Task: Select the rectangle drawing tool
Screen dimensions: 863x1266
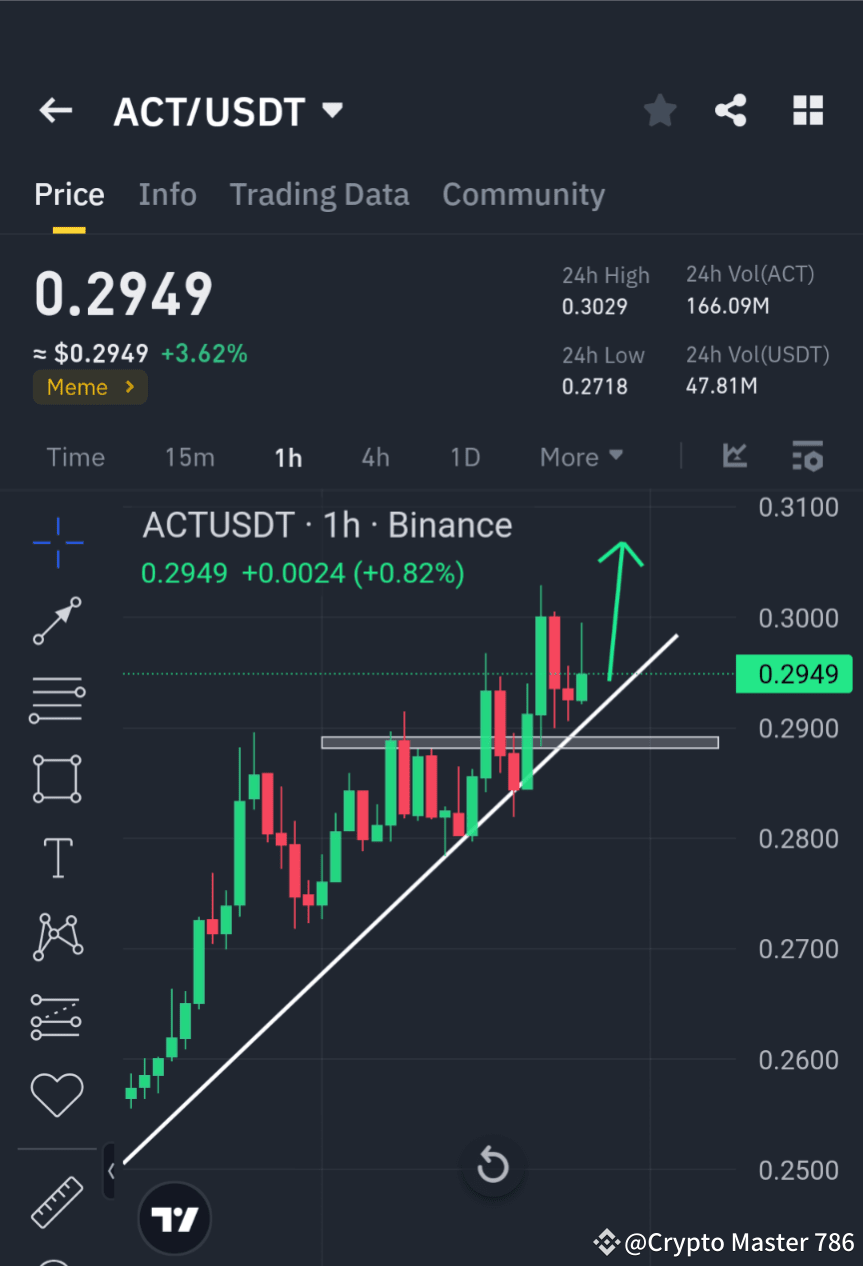Action: coord(57,779)
